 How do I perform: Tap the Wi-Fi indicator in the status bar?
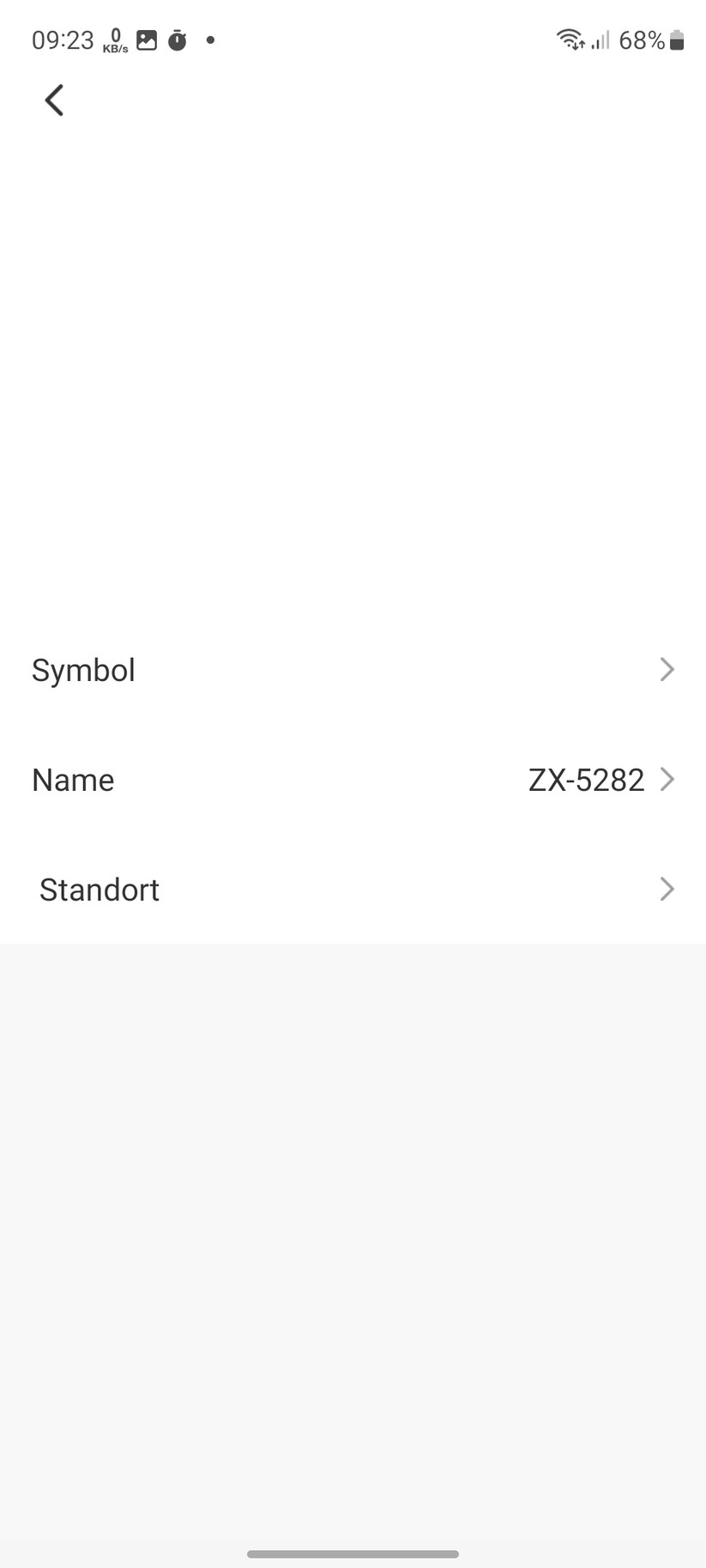pyautogui.click(x=569, y=39)
